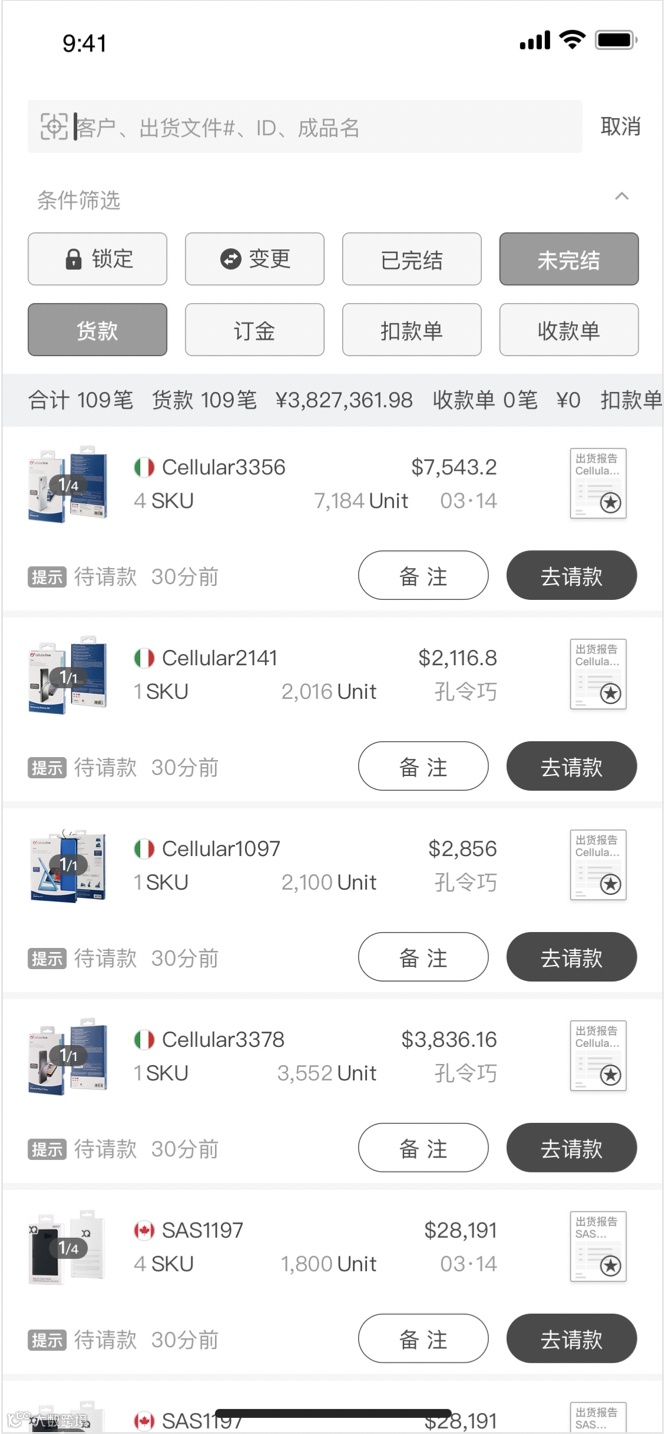Deselect the 未完结 filter chip
This screenshot has width=664, height=1434.
(x=568, y=260)
